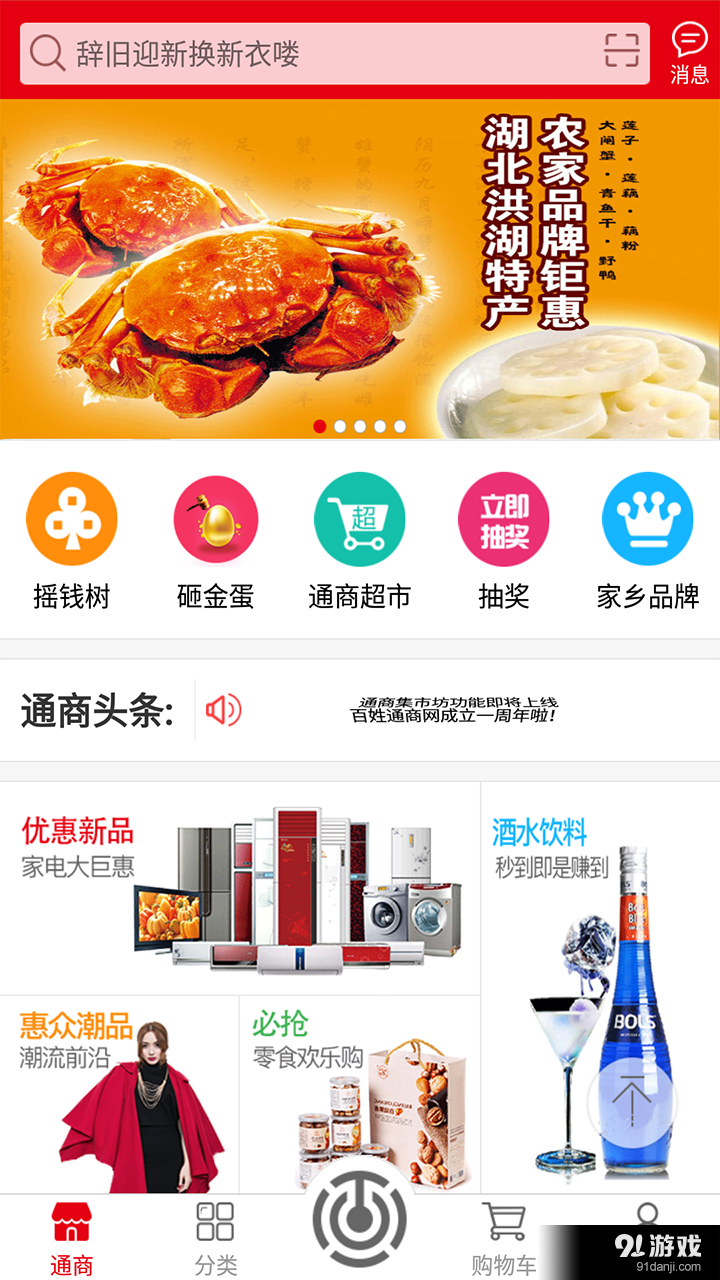Screen dimensions: 720x1280
Task: Open 通商超市 shopping cart icon
Action: 360,519
